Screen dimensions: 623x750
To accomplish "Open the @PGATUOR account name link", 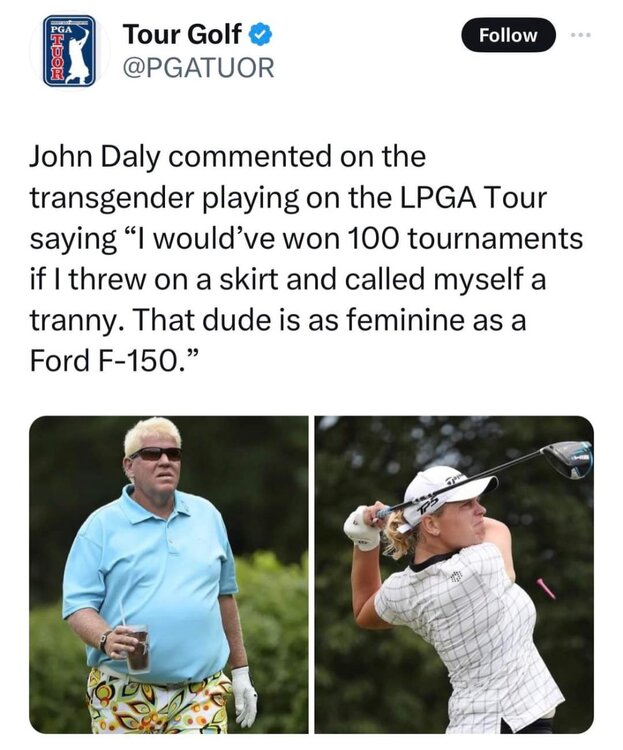I will [x=198, y=68].
